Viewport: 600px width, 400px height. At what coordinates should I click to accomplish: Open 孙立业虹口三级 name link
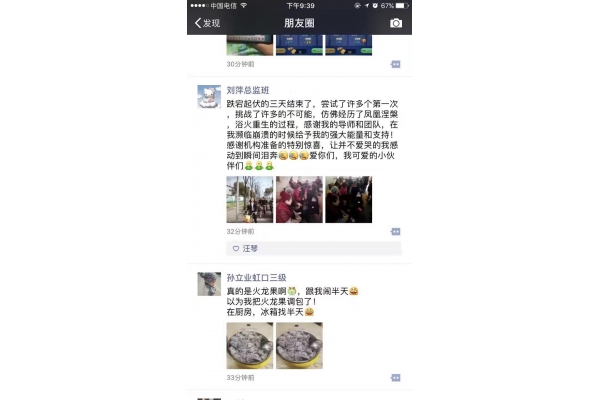[x=256, y=277]
